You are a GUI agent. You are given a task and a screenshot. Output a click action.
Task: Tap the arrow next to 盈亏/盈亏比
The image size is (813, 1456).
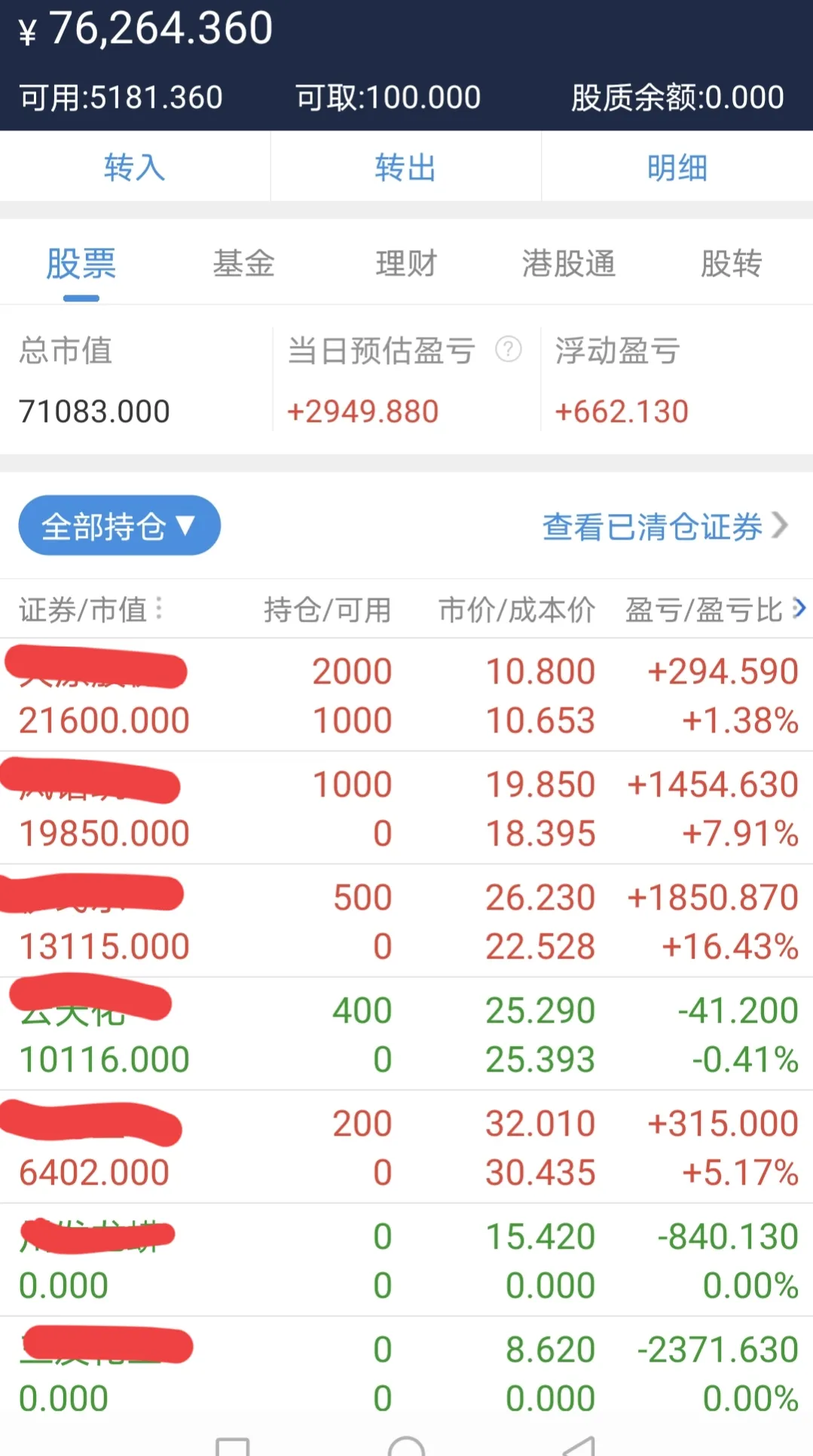tap(799, 608)
